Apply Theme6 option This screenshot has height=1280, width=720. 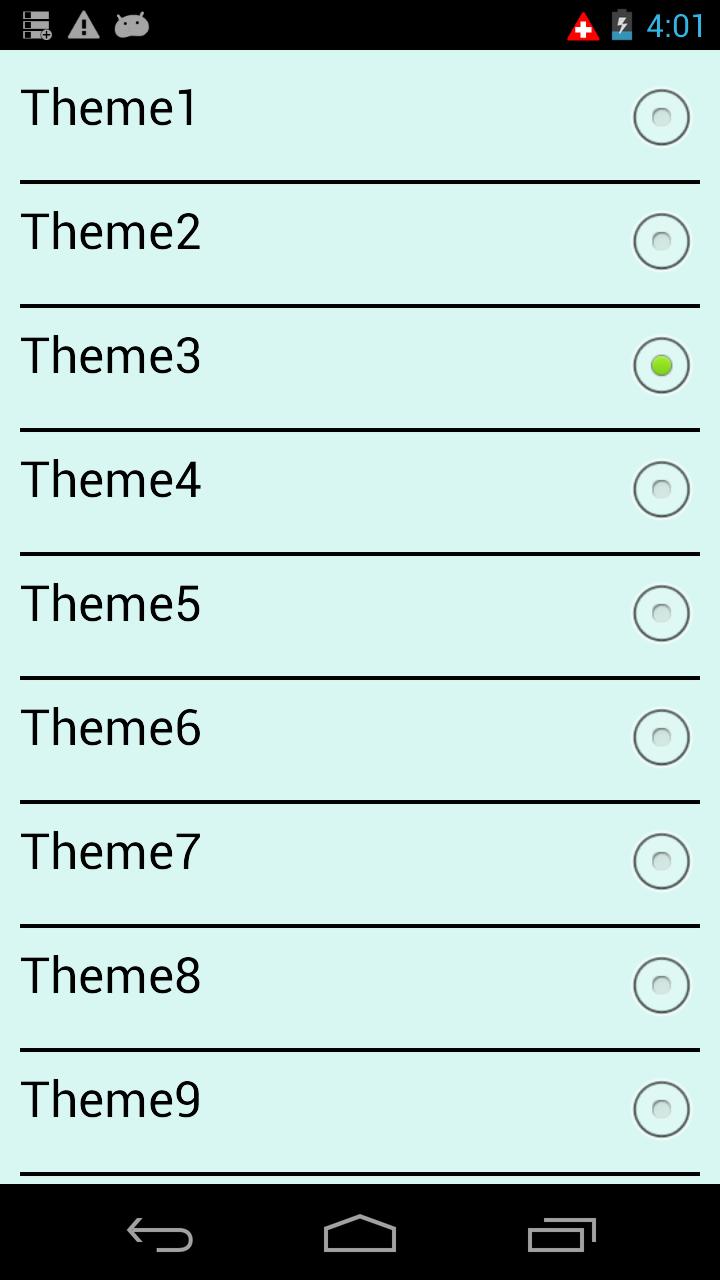point(661,737)
